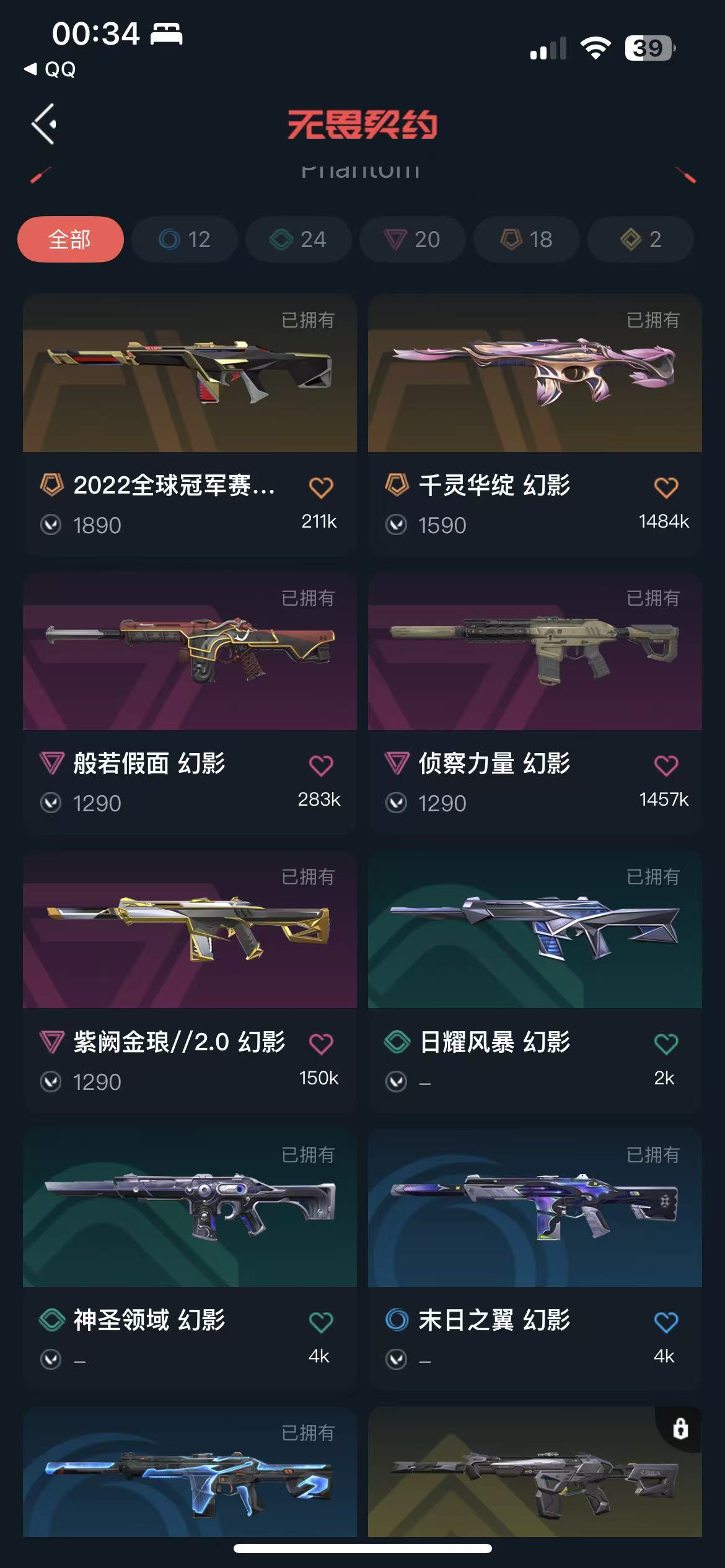This screenshot has height=1568, width=725.
Task: Favorite the 末日之翼 幻影 skin
Action: point(666,1322)
